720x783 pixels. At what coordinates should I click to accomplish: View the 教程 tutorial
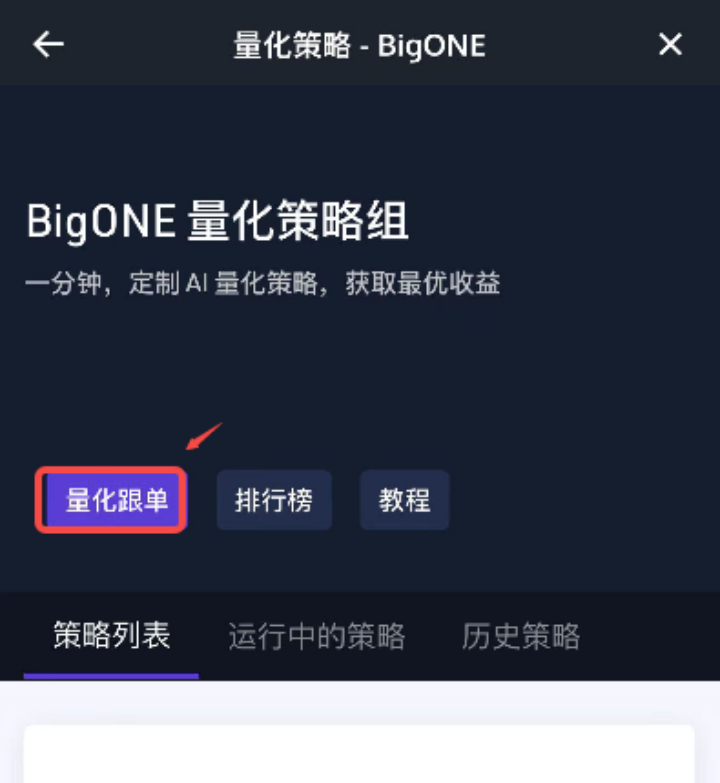(x=404, y=500)
